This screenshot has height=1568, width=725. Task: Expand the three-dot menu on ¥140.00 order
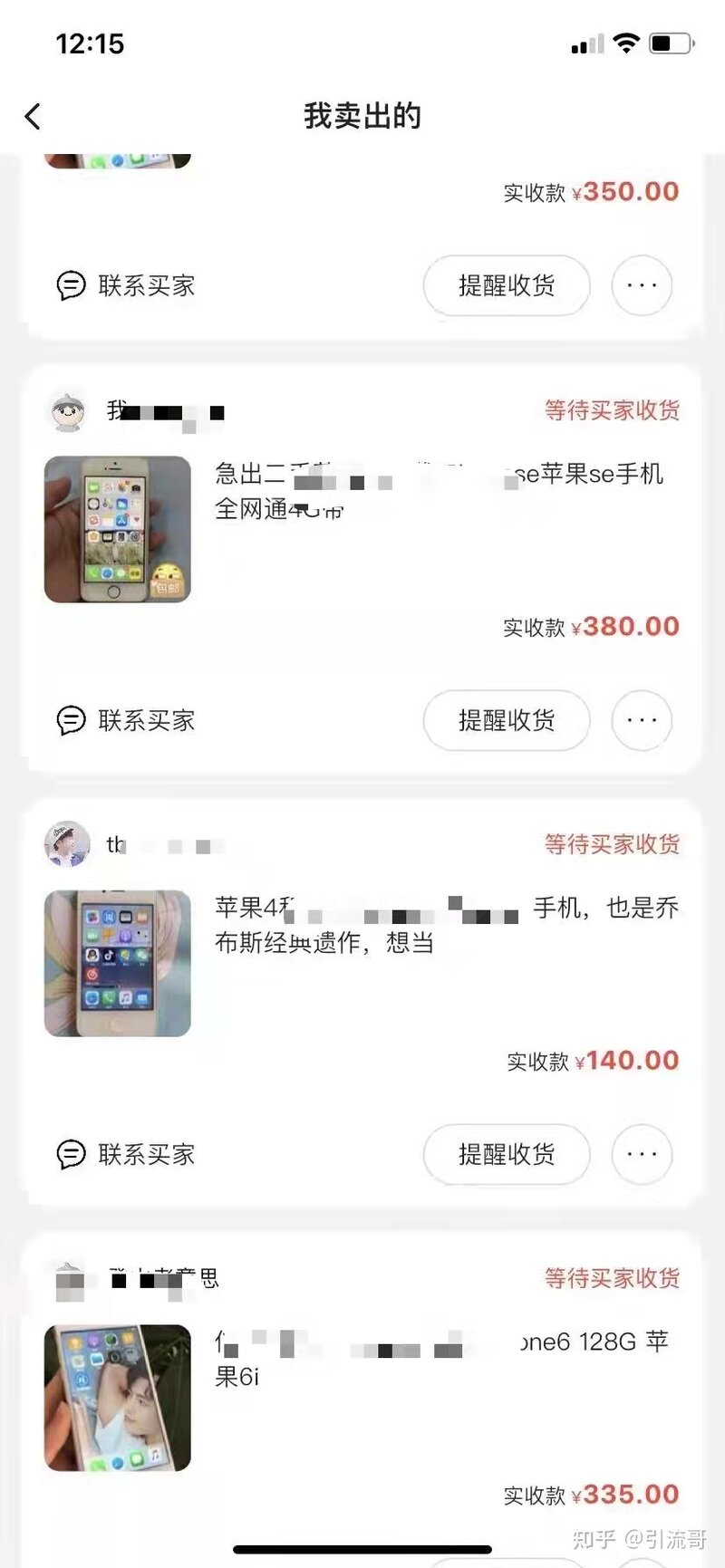pos(642,1154)
